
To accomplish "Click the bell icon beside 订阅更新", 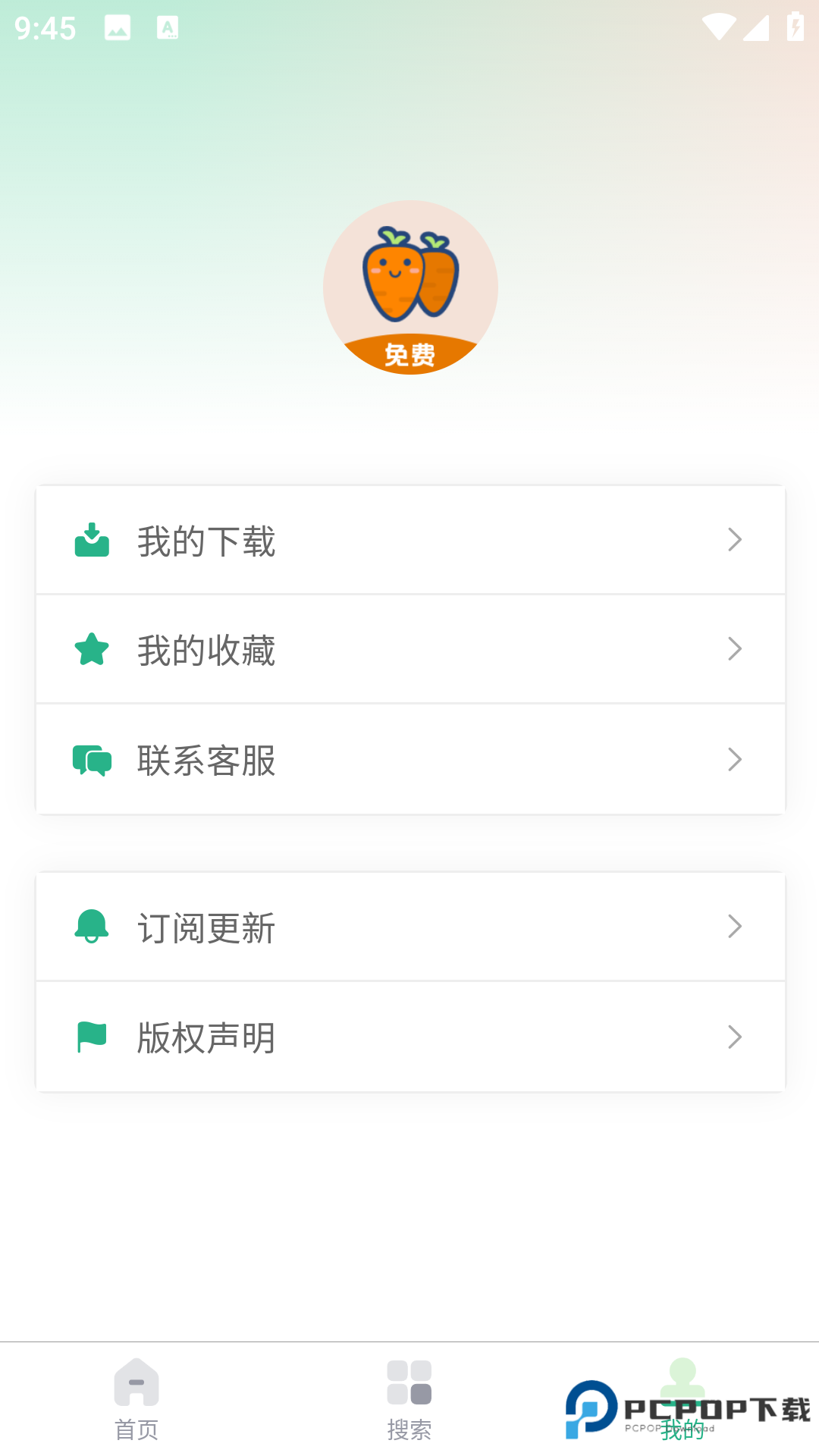I will point(91,927).
